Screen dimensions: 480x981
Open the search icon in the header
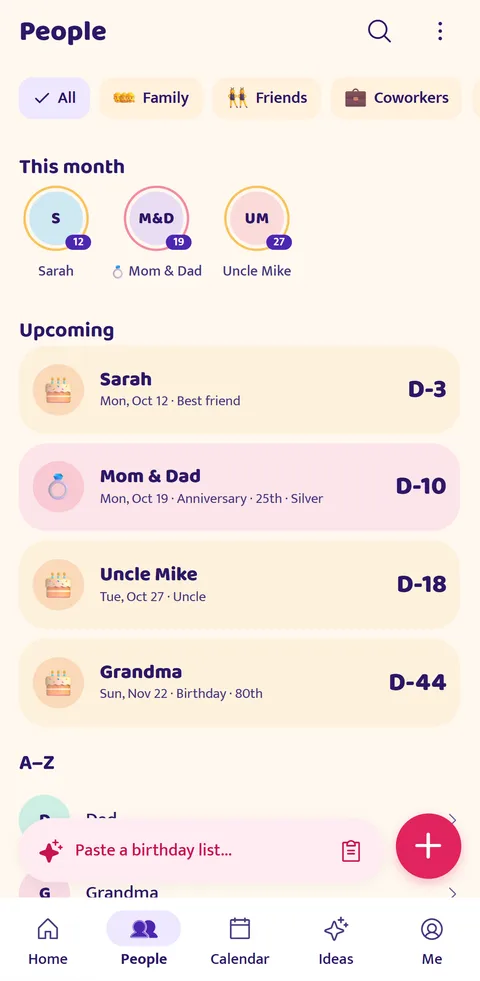point(379,31)
